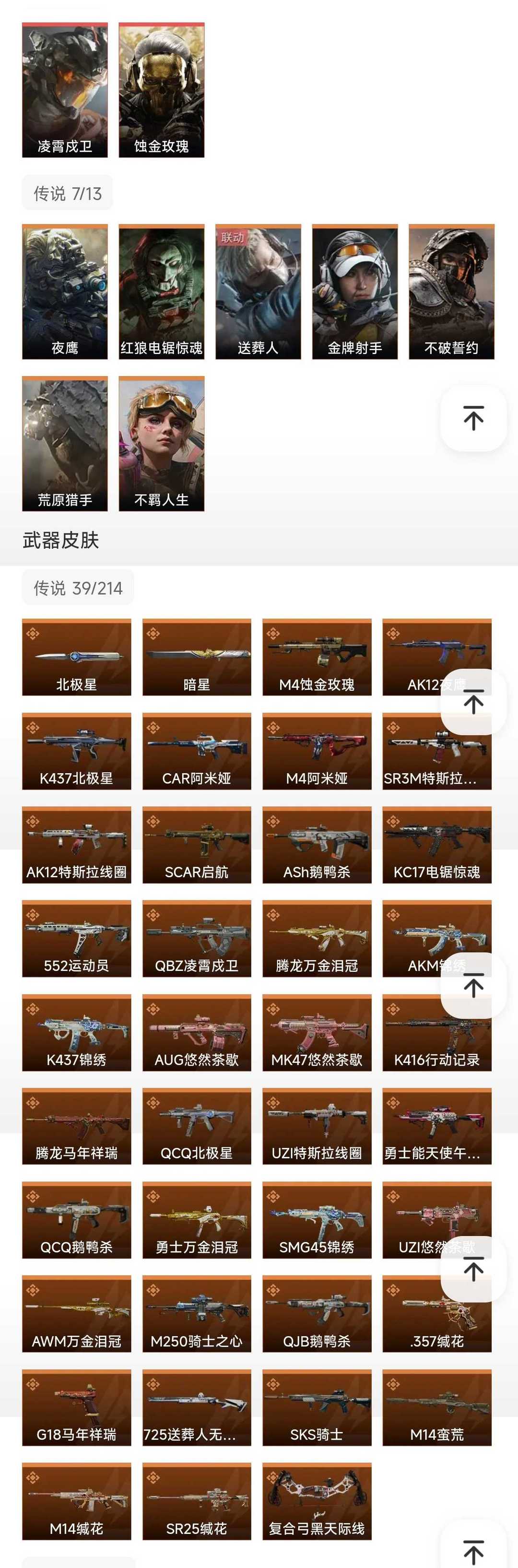Viewport: 518px width, 1568px height.
Task: Open the 暗星 weapon skin
Action: [197, 658]
